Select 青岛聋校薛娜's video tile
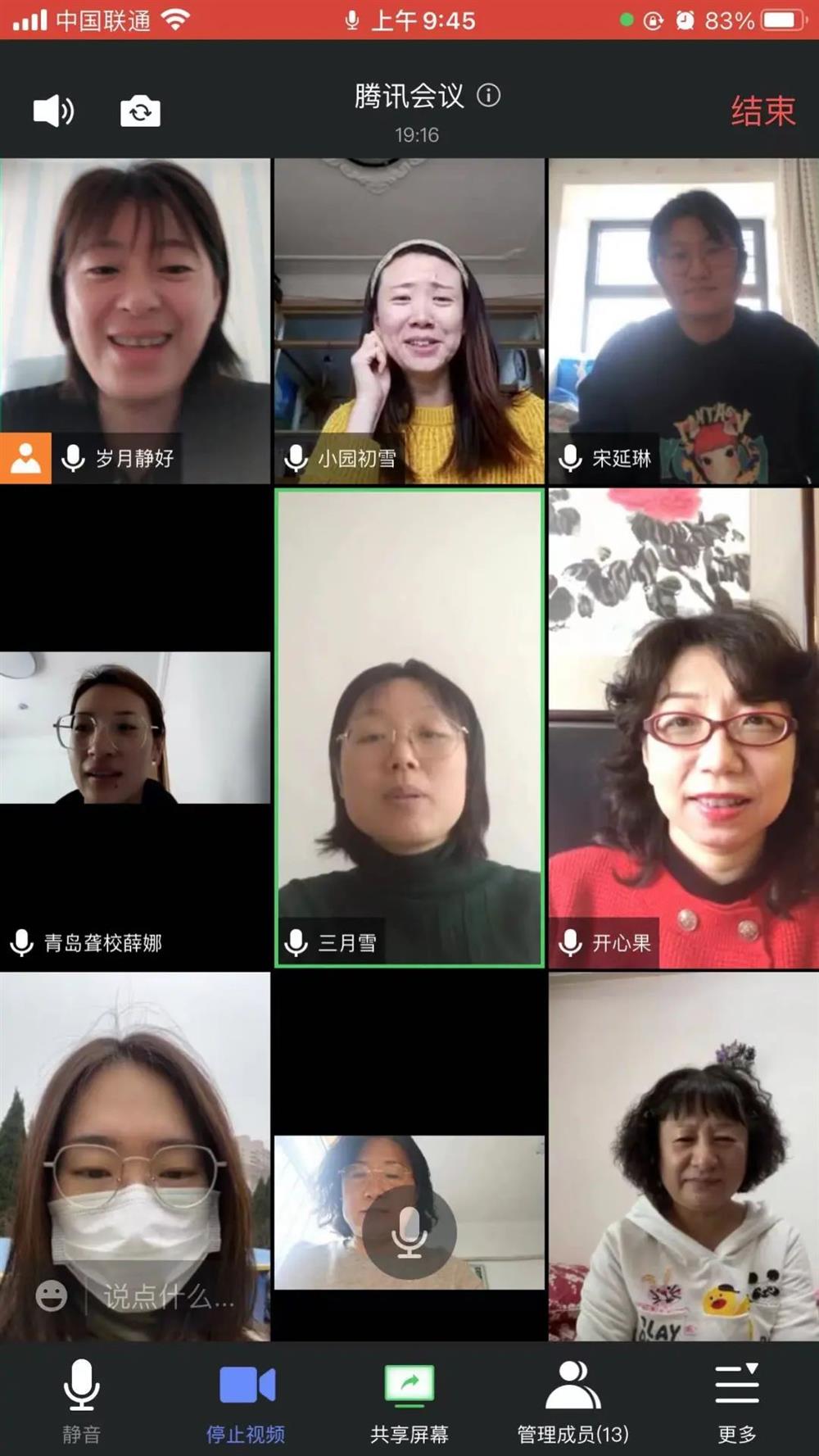This screenshot has width=819, height=1456. point(135,729)
